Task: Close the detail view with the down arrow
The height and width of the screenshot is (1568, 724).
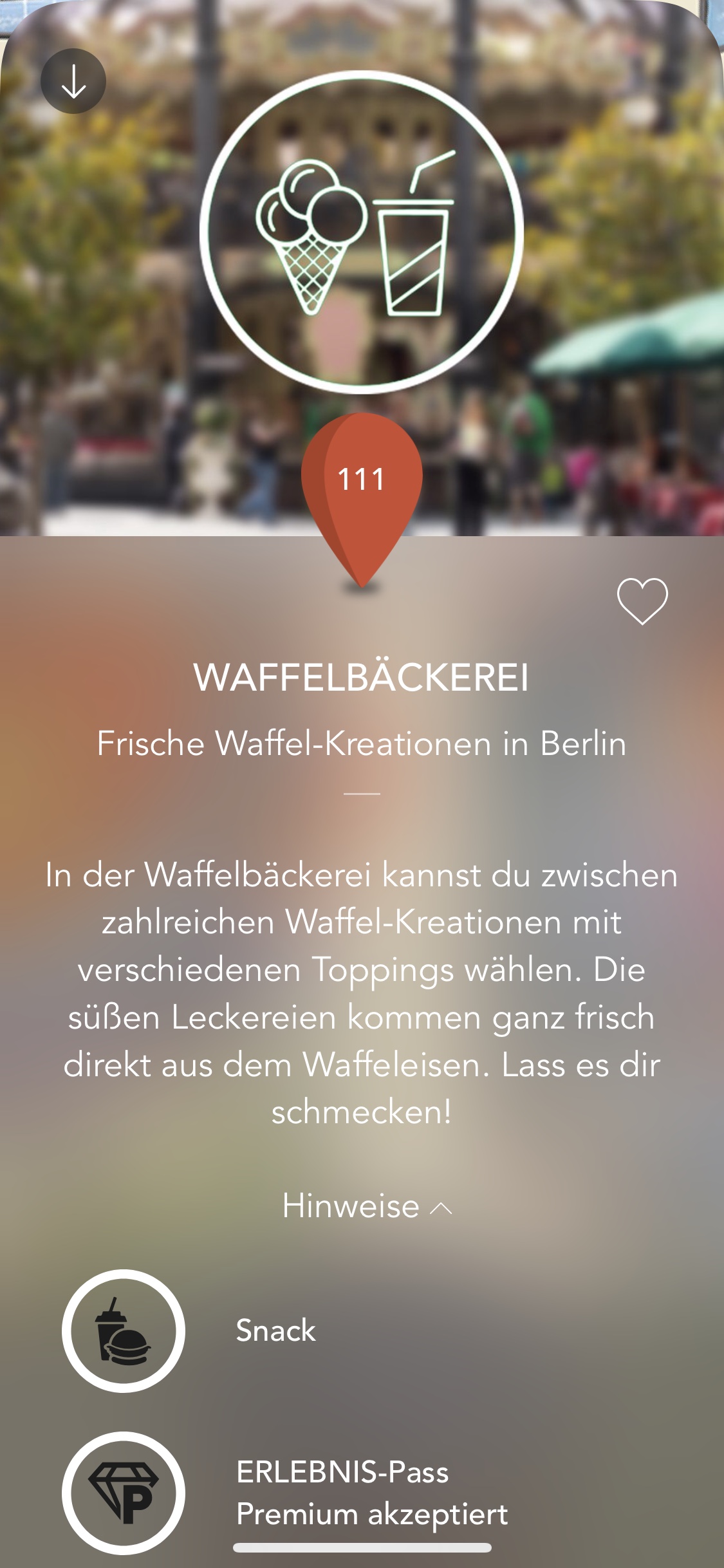Action: [x=73, y=81]
